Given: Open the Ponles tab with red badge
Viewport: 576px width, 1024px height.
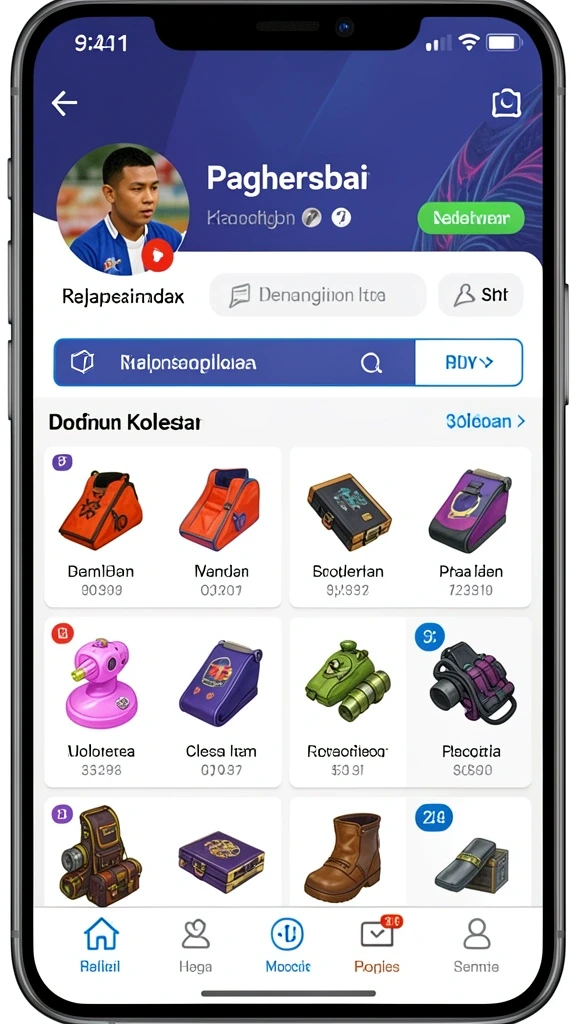Looking at the screenshot, I should [377, 945].
